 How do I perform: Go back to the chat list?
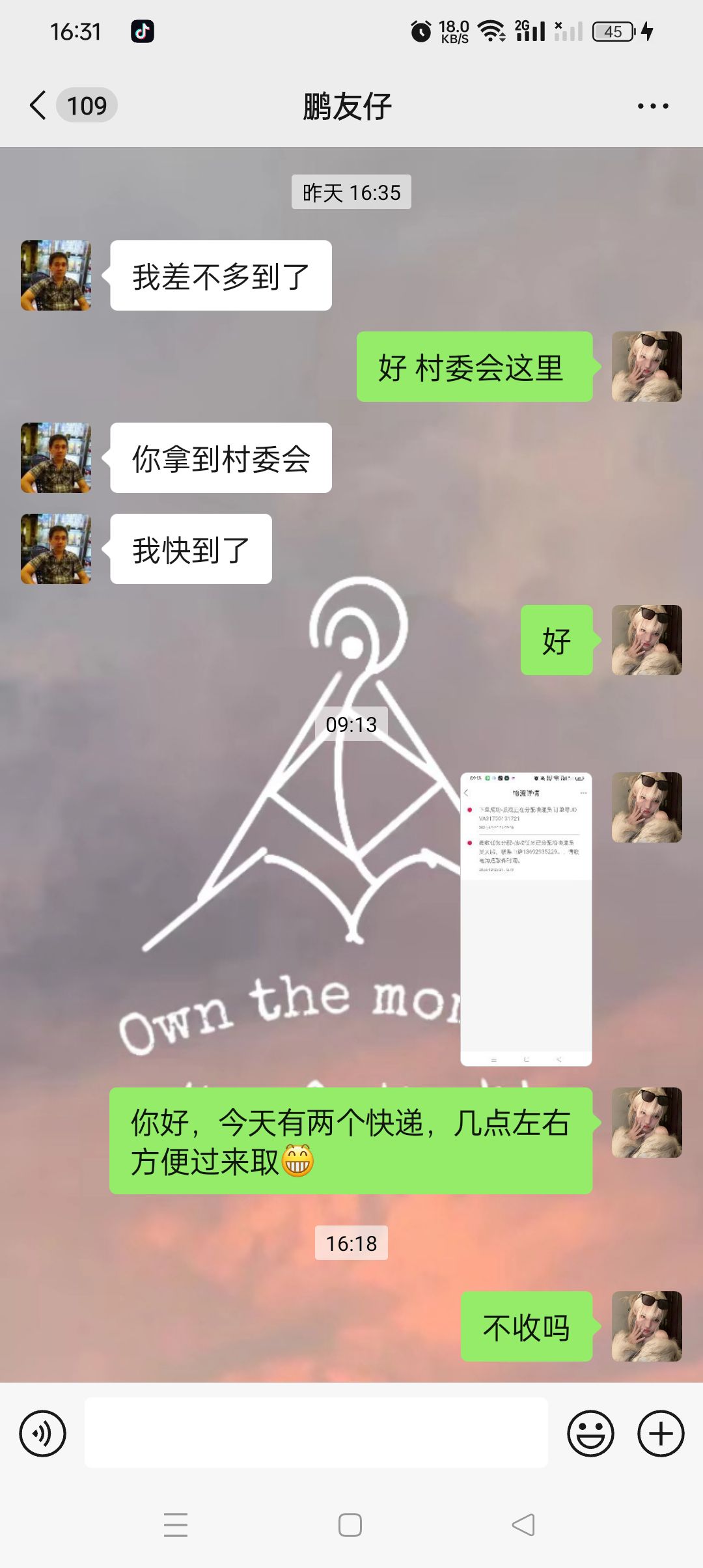38,105
